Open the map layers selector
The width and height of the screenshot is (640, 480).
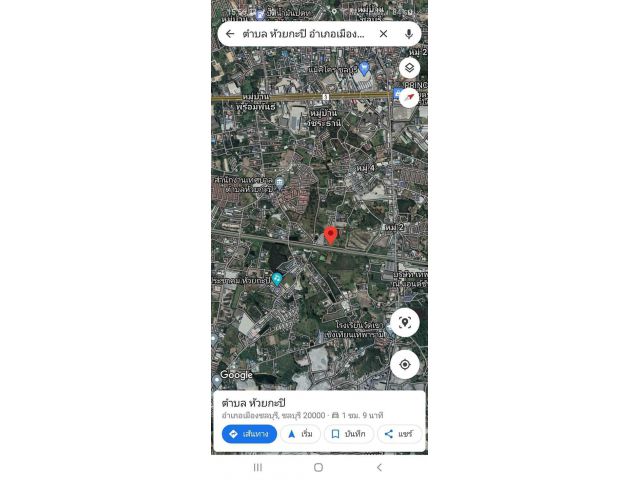point(408,68)
